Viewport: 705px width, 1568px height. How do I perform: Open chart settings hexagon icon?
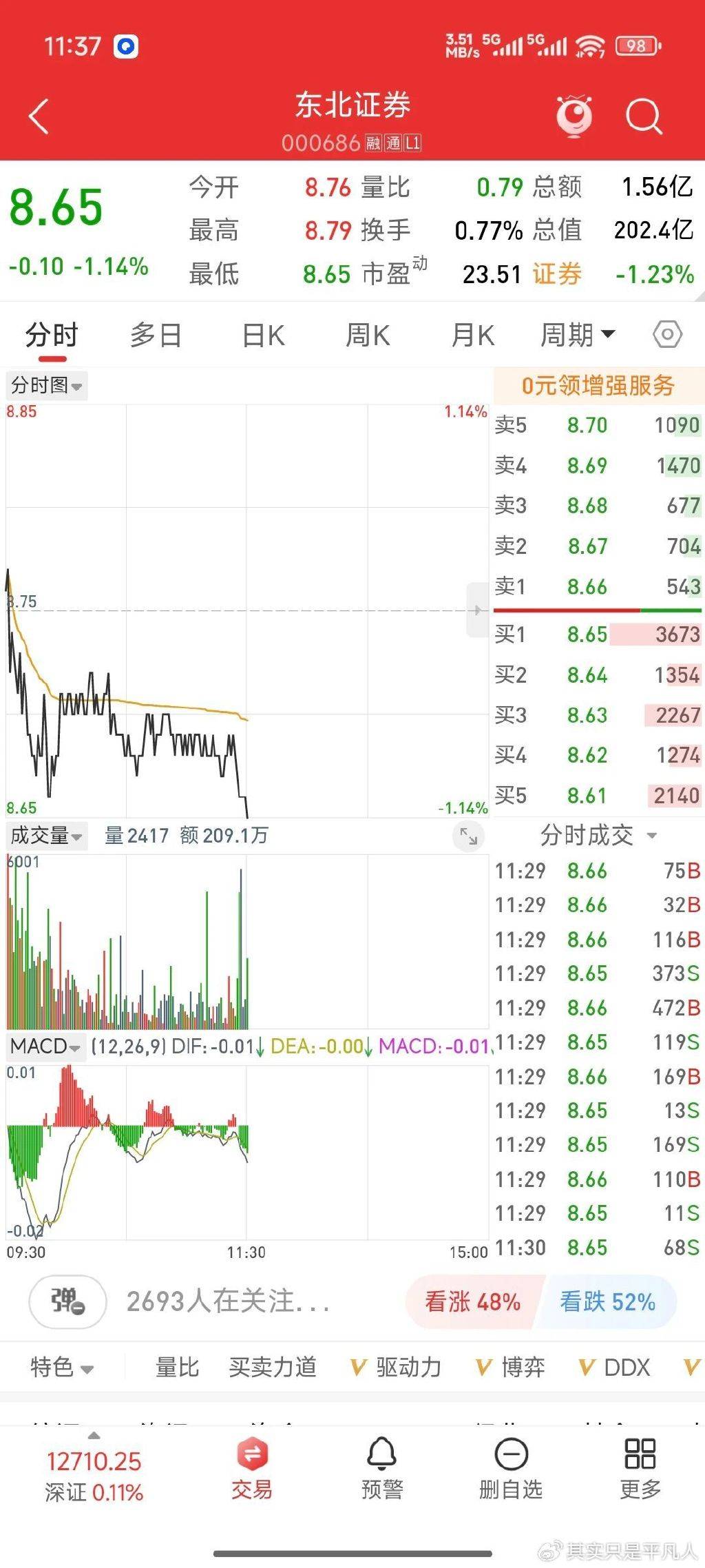pos(667,336)
